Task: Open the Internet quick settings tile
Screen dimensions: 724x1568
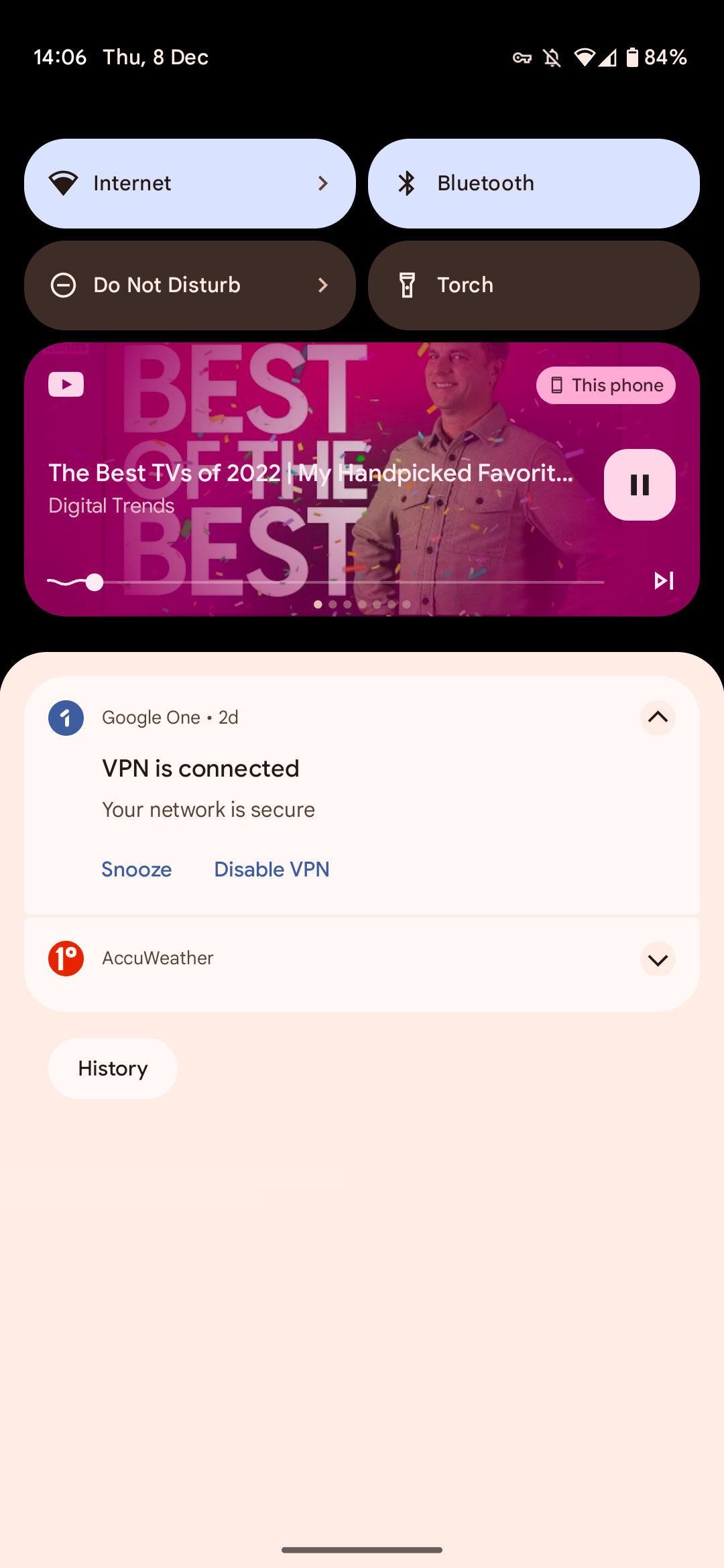Action: click(190, 184)
